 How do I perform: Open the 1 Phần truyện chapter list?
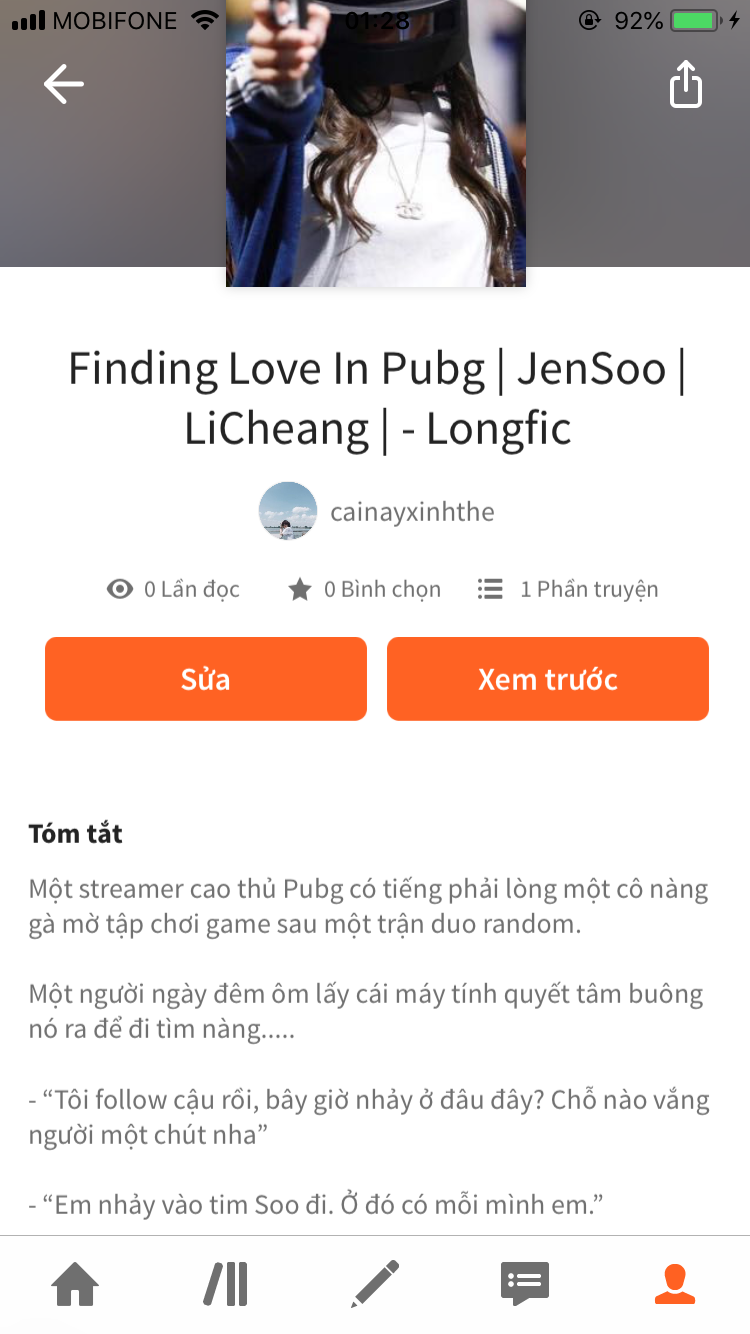tap(568, 589)
